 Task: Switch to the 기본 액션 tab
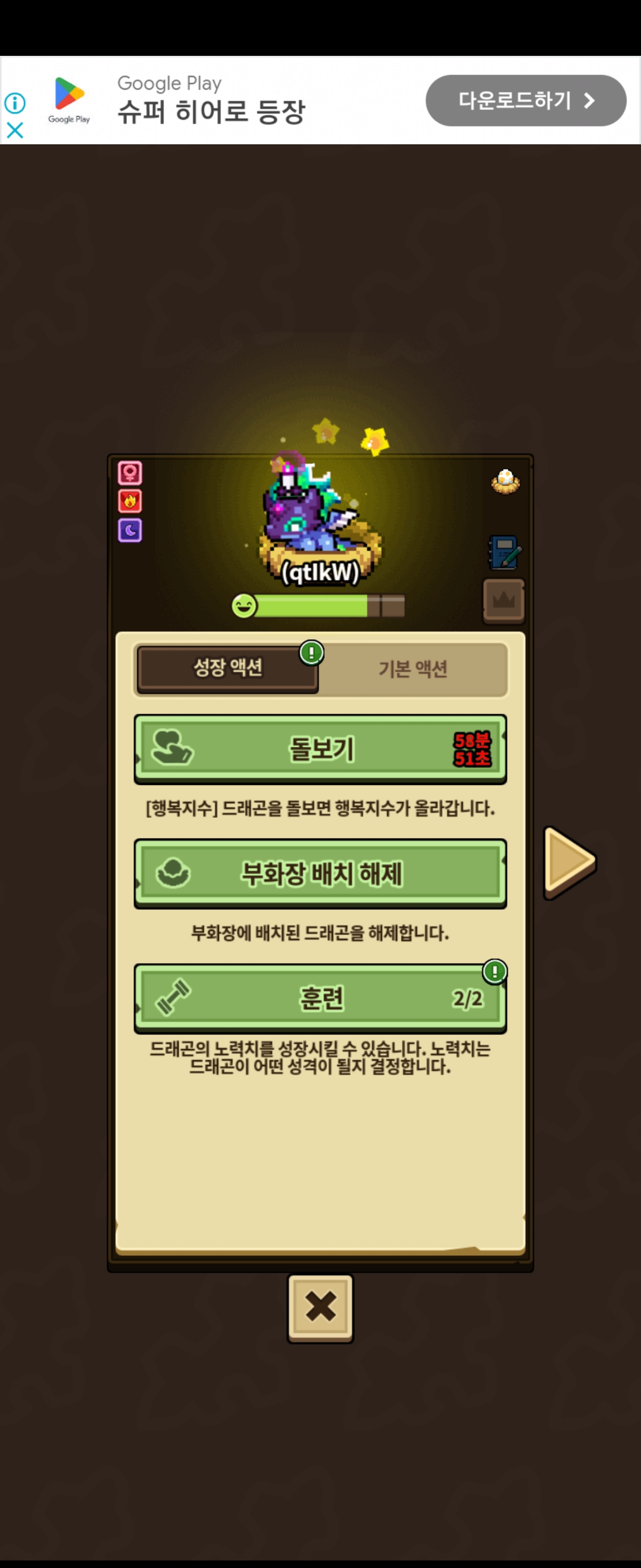413,669
